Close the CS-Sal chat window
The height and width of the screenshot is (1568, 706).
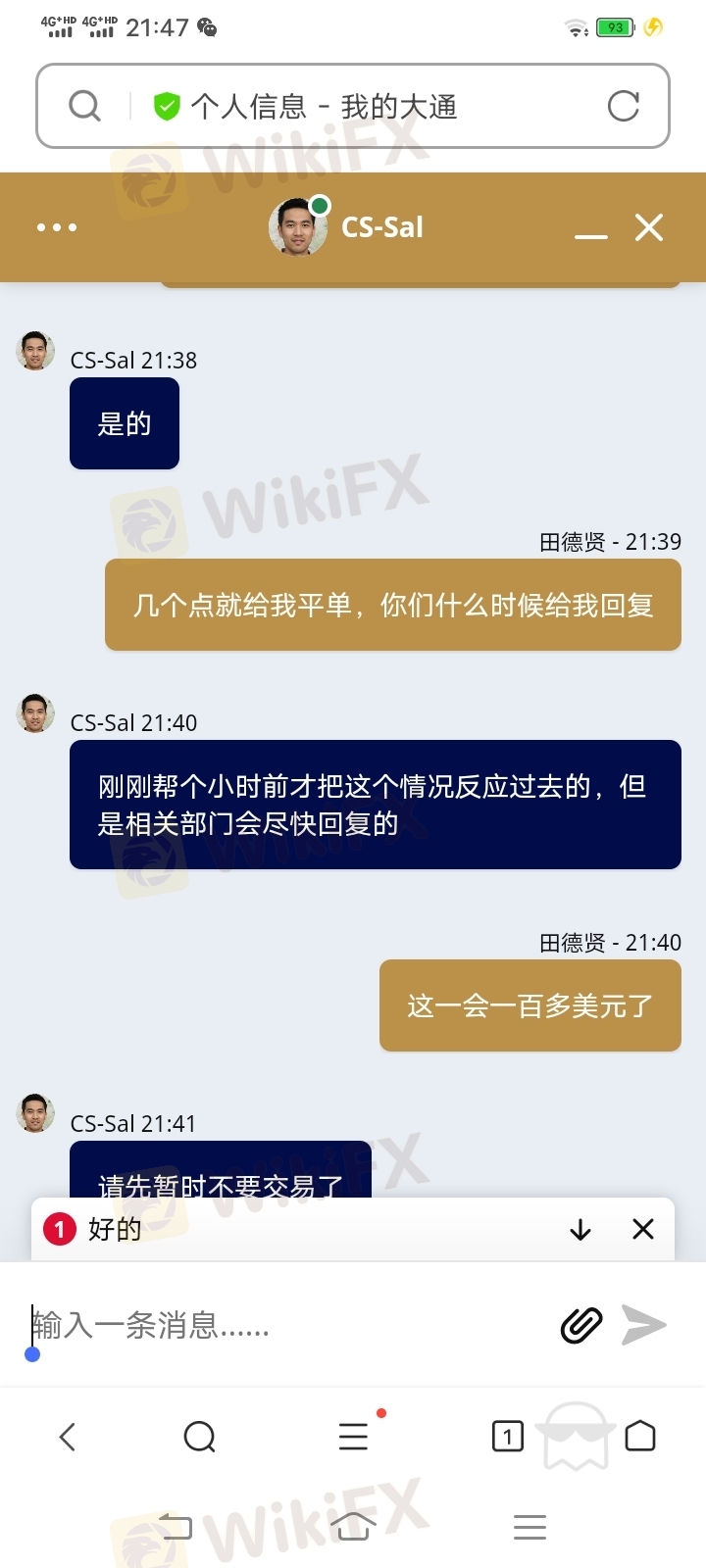coord(649,227)
